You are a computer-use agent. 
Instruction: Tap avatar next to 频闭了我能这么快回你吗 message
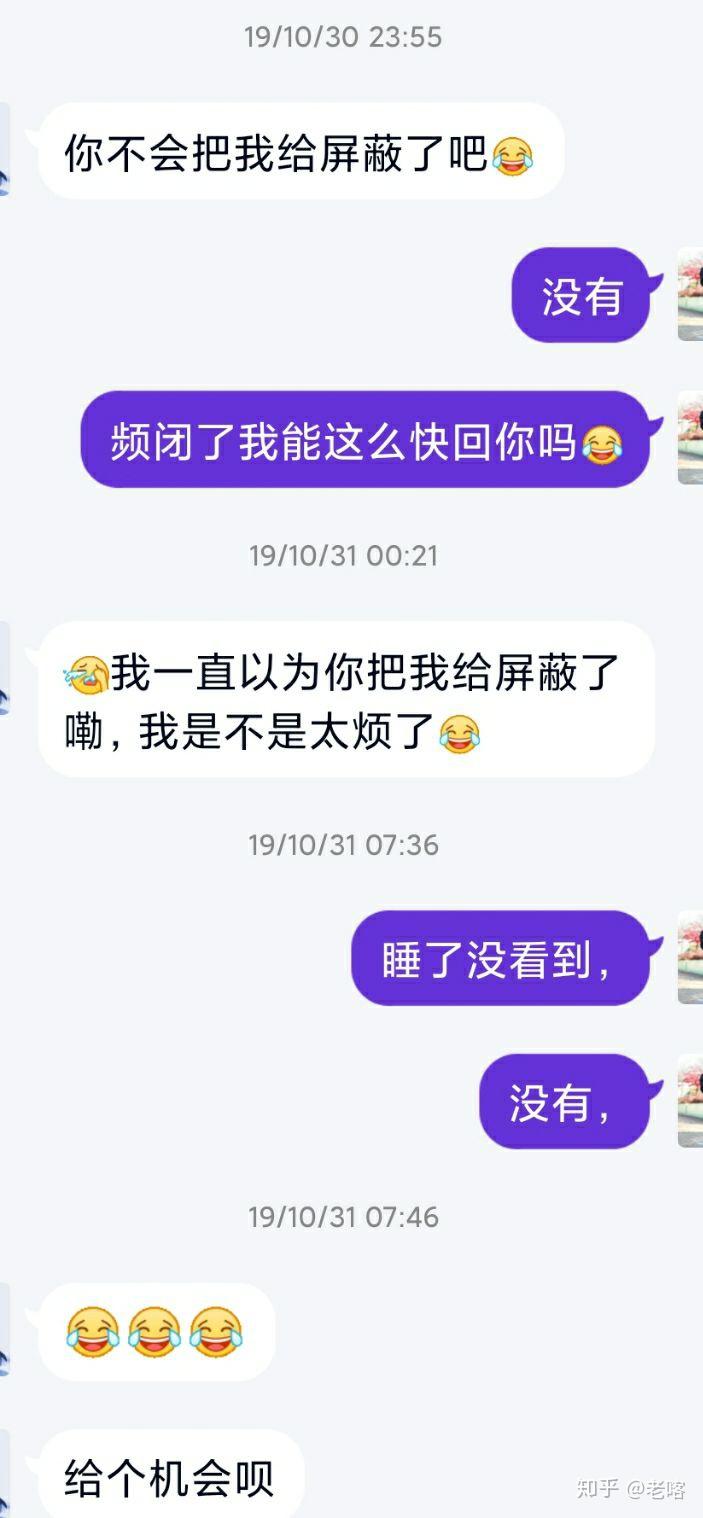pos(691,438)
